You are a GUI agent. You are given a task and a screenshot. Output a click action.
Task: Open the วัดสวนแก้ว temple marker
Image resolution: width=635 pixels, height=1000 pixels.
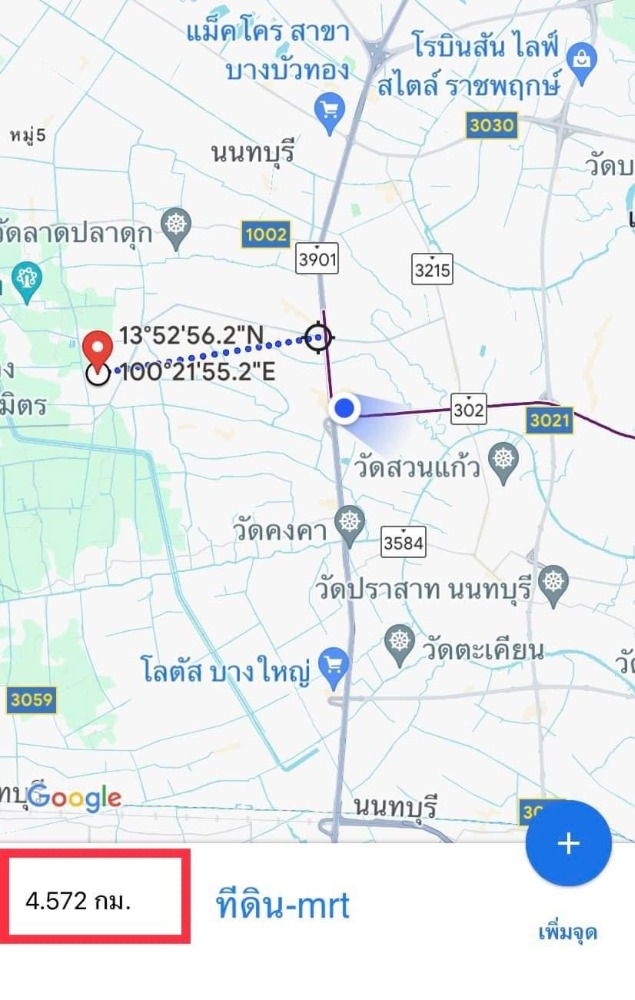click(x=505, y=460)
